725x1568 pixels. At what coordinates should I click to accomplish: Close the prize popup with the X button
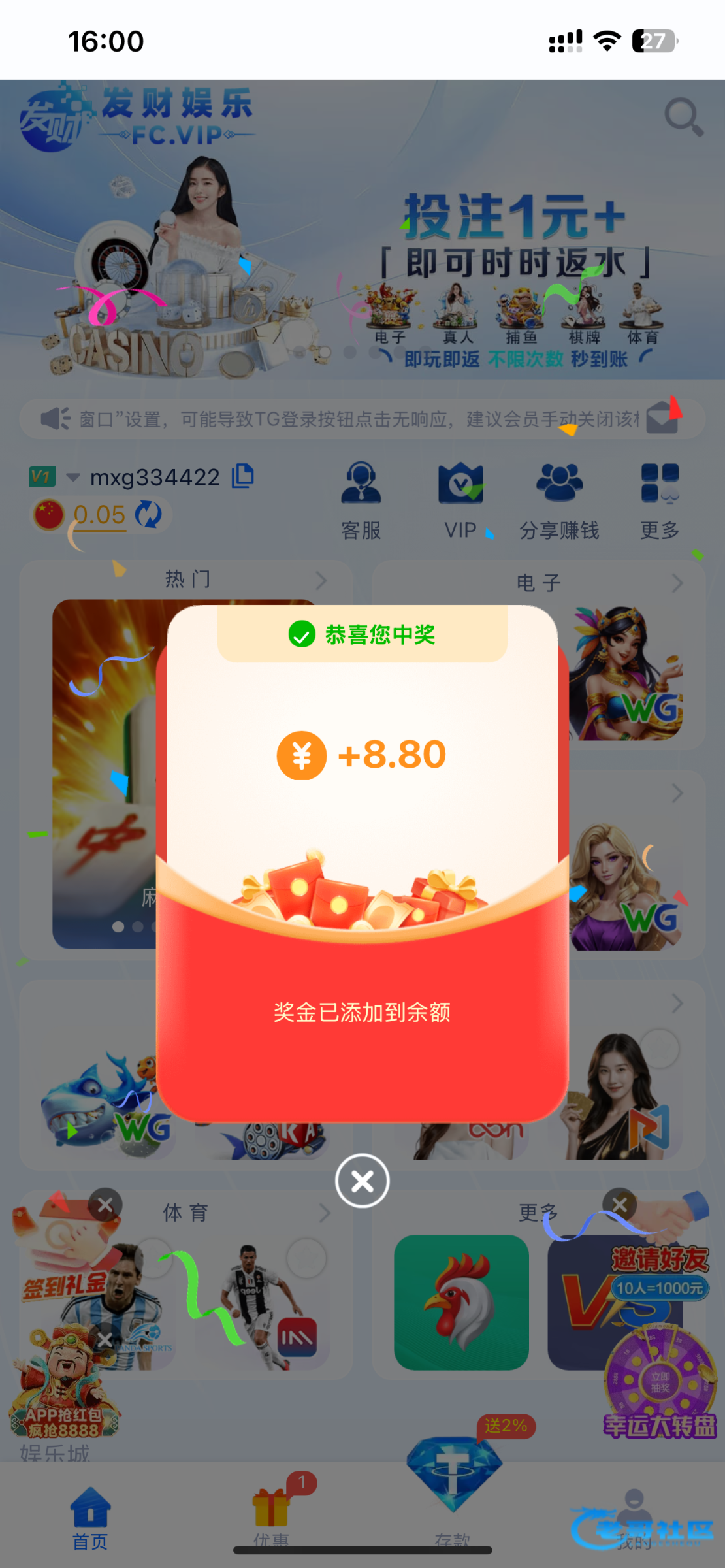pyautogui.click(x=362, y=1181)
